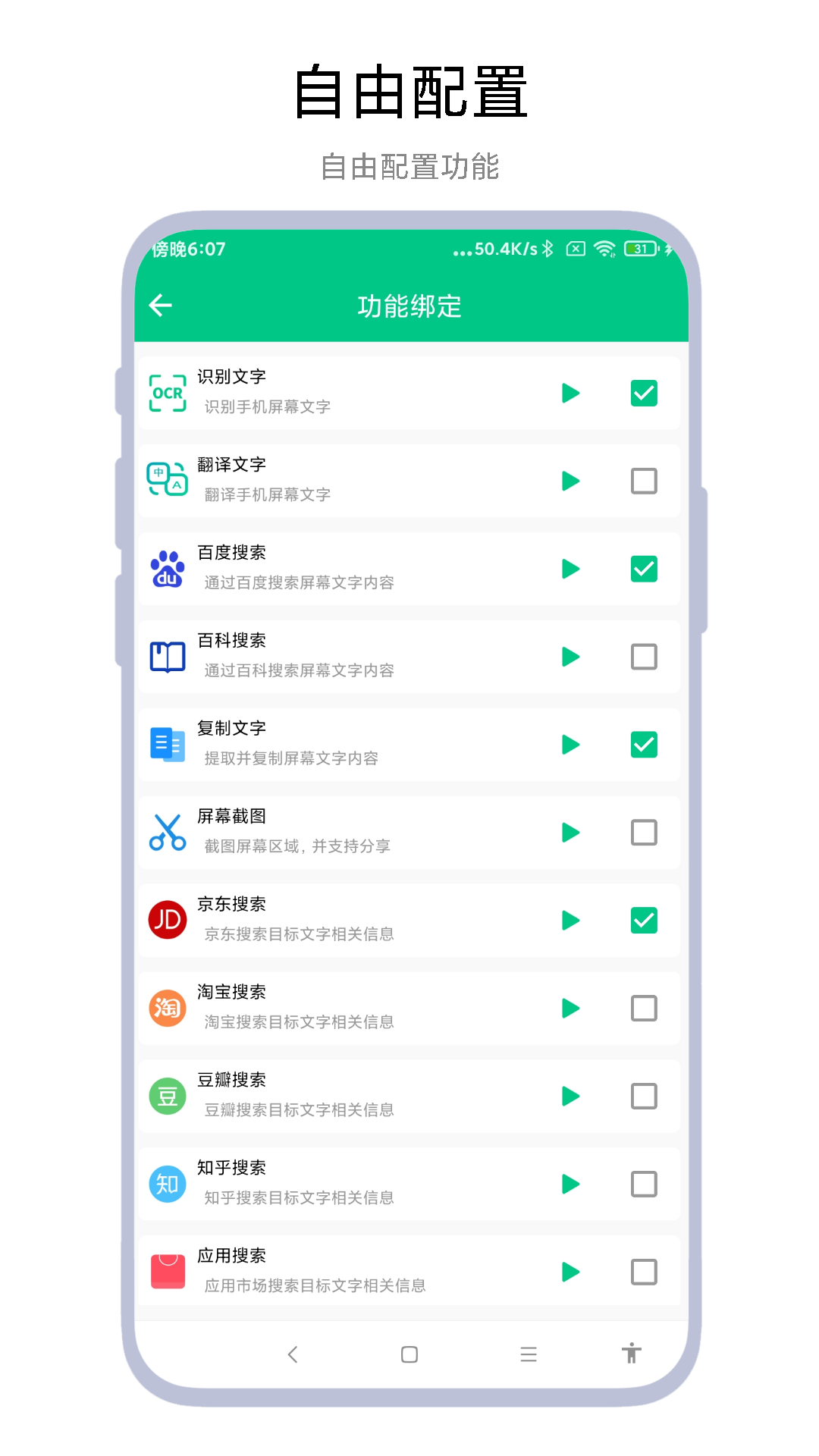Select the green 豆瓣搜索 icon
819x1456 pixels.
click(167, 1096)
